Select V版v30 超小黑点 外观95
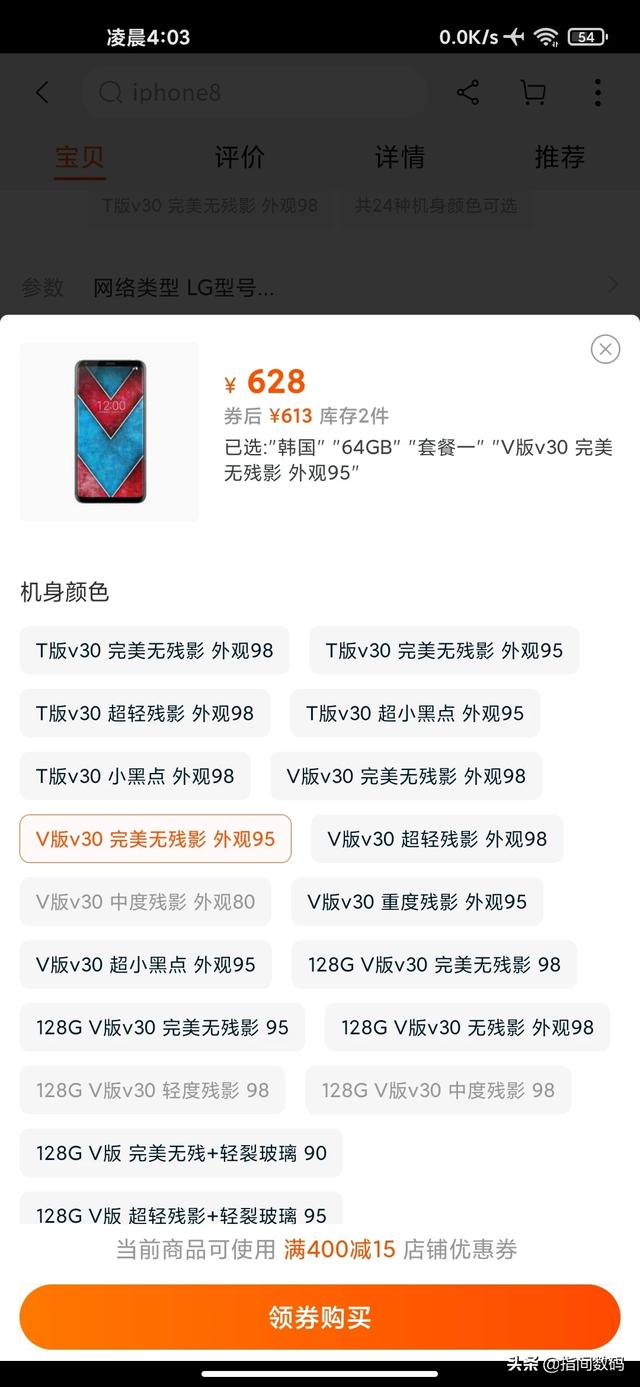Viewport: 640px width, 1387px height. pyautogui.click(x=146, y=965)
